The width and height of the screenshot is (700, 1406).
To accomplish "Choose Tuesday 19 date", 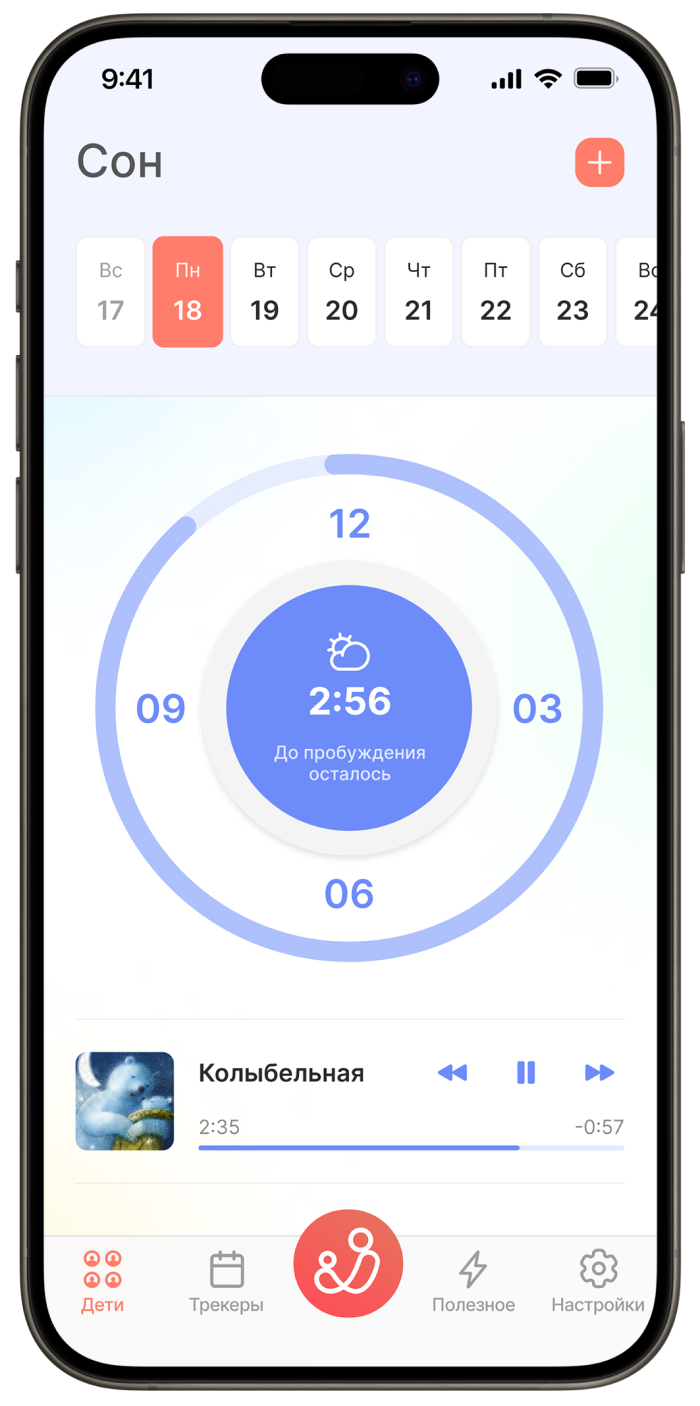I will 265,292.
